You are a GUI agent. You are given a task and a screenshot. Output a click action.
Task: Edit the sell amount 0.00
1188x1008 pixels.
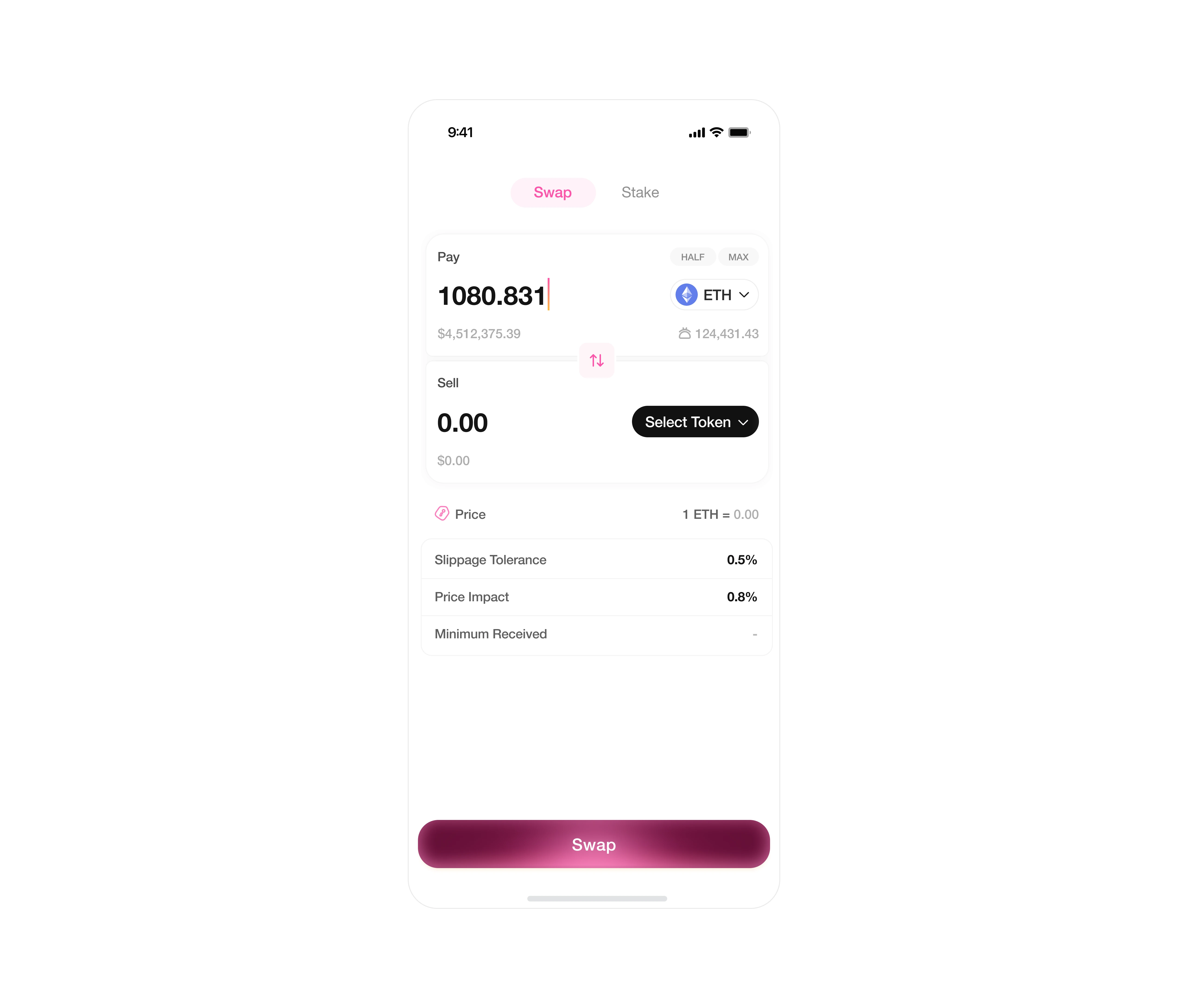[x=462, y=423]
